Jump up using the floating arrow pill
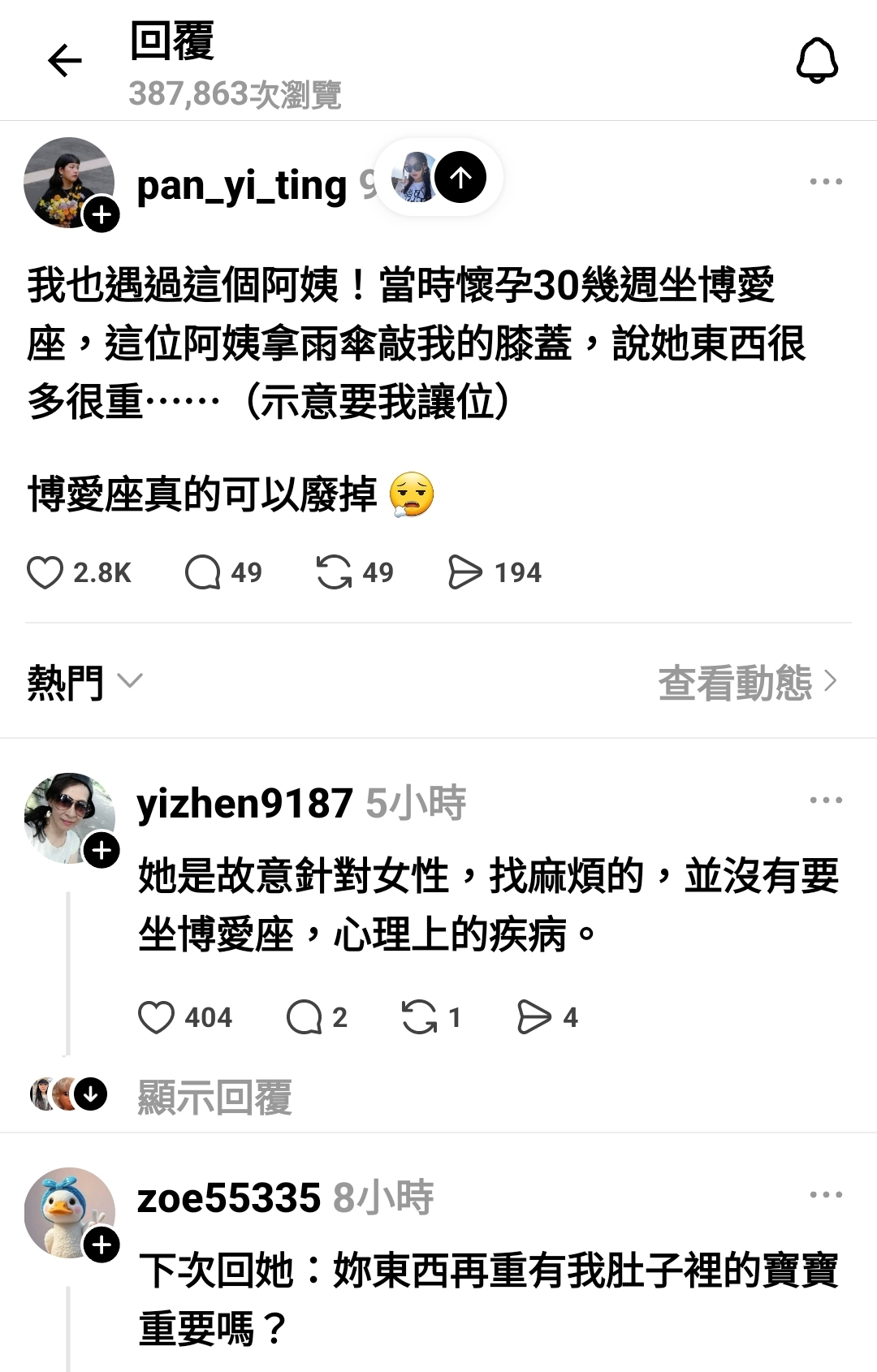This screenshot has width=877, height=1372. [x=460, y=178]
